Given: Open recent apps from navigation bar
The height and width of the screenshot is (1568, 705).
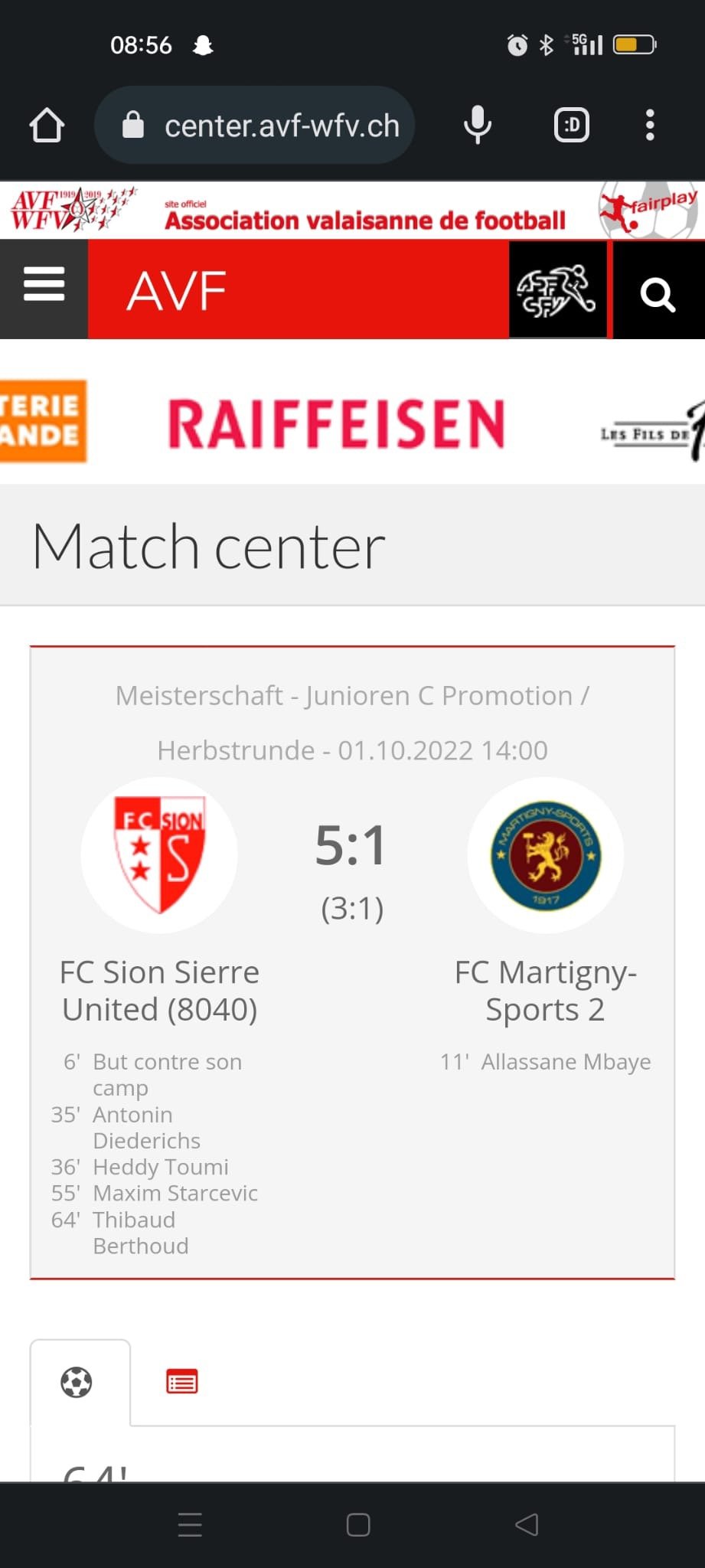Looking at the screenshot, I should (x=190, y=1524).
